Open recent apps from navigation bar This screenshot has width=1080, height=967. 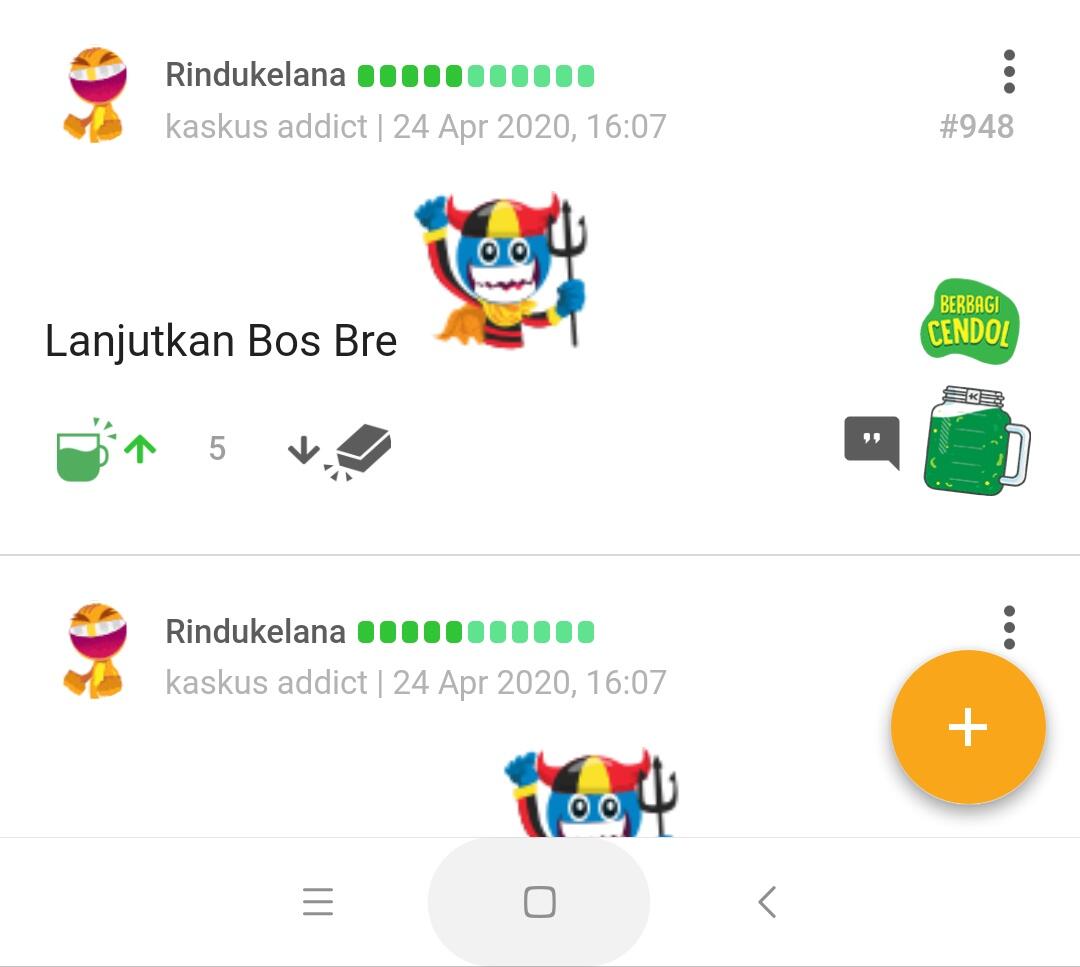coord(318,902)
